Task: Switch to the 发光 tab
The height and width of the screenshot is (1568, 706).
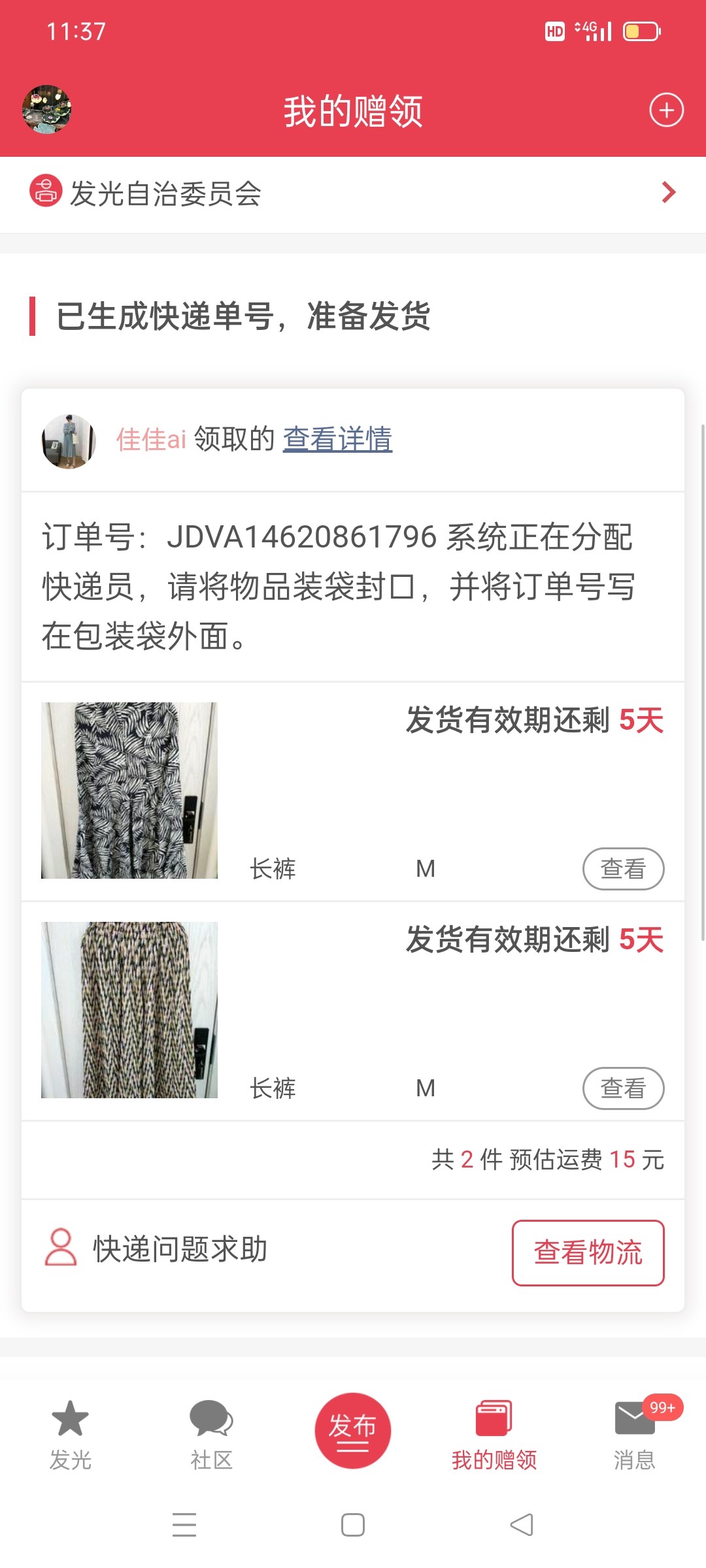Action: pyautogui.click(x=71, y=1434)
